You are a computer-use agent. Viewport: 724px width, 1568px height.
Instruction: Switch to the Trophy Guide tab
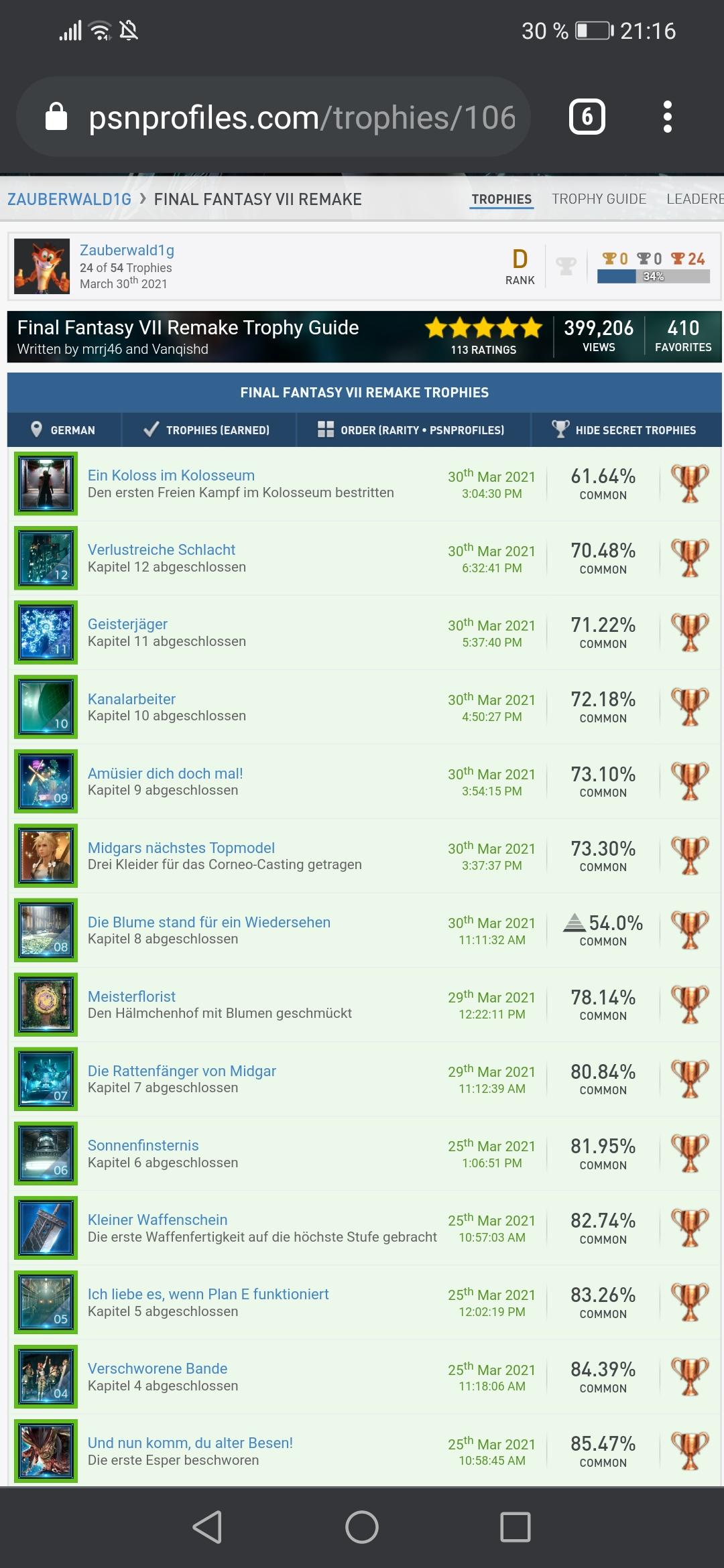click(599, 199)
